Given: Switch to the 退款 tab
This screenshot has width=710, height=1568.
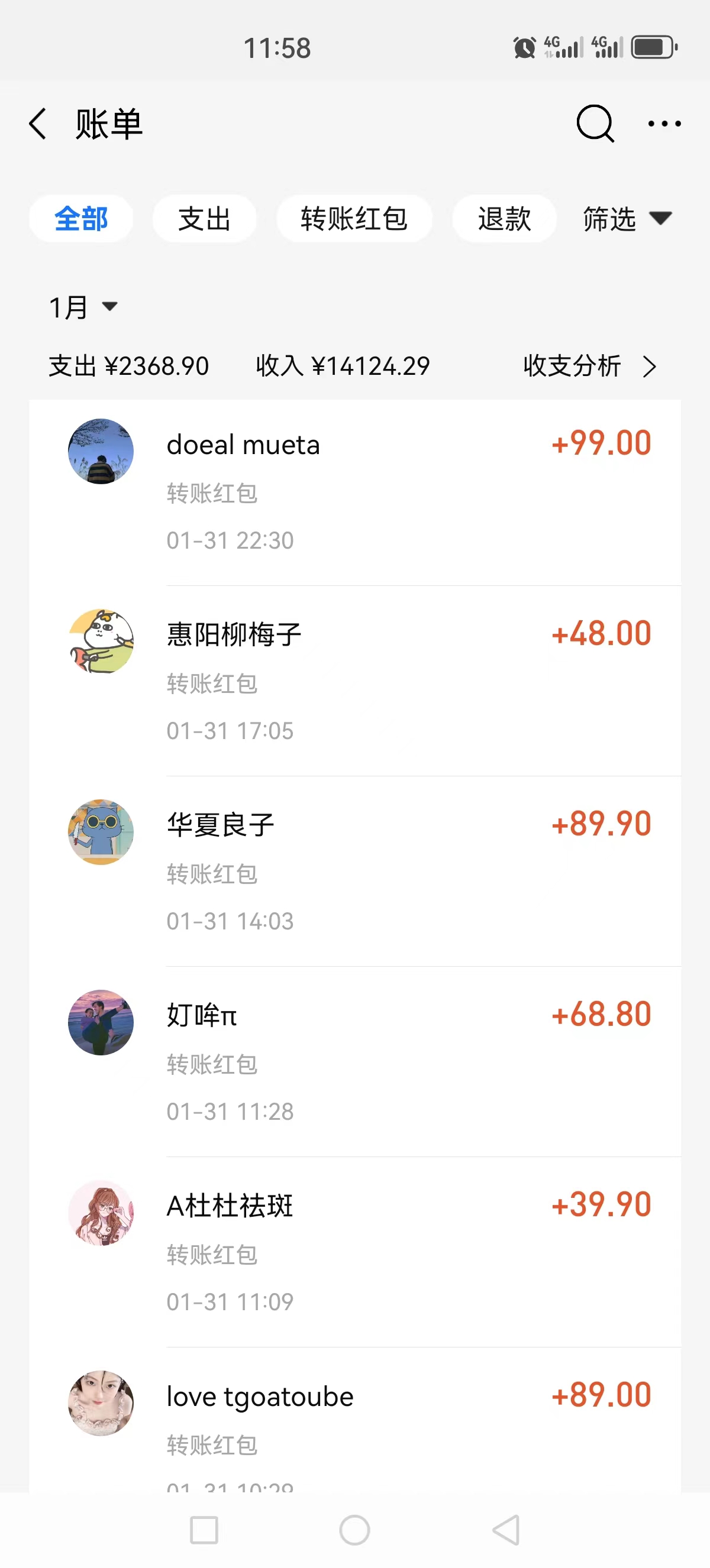Looking at the screenshot, I should [x=504, y=219].
